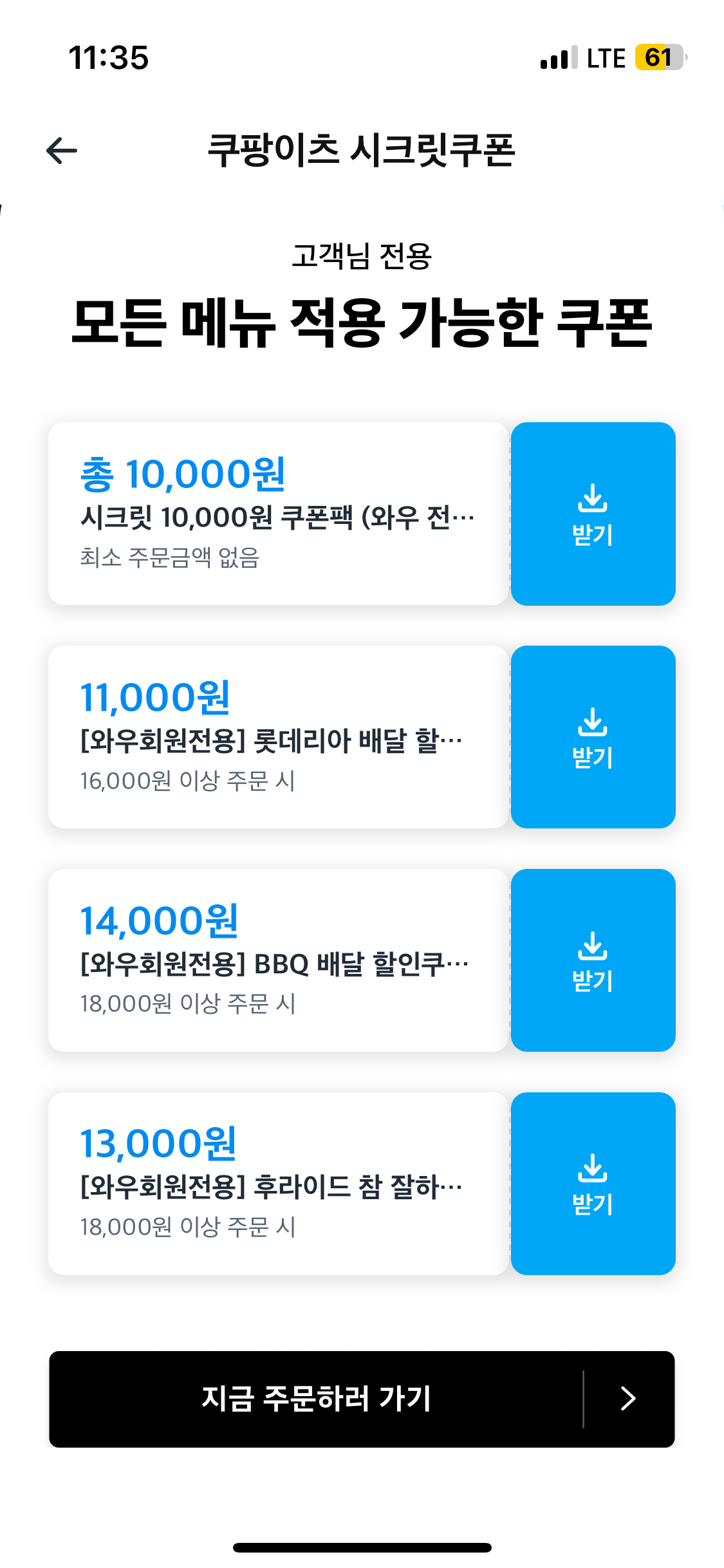Go back using the top-left arrow
The height and width of the screenshot is (1568, 724).
click(62, 151)
